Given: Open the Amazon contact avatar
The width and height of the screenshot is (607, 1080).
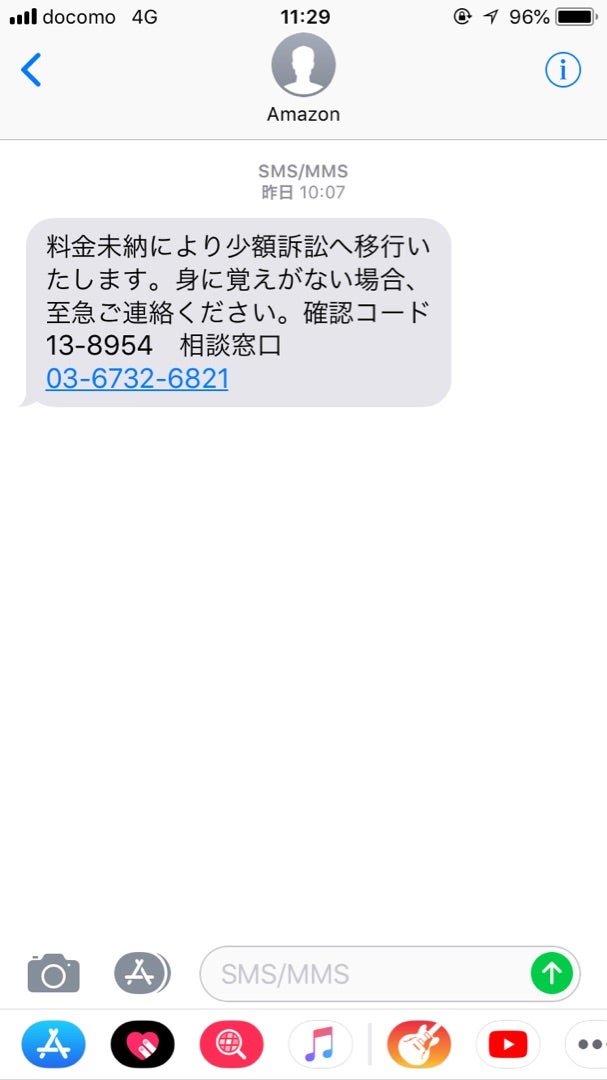Looking at the screenshot, I should [303, 65].
